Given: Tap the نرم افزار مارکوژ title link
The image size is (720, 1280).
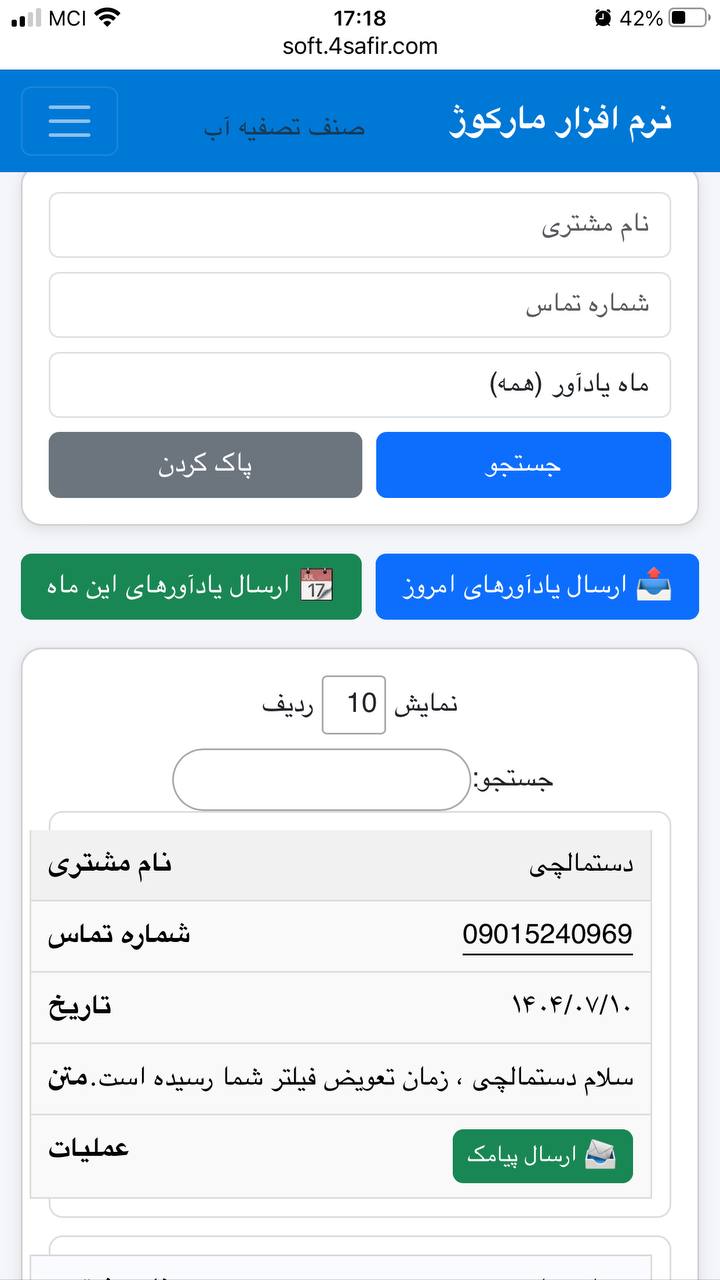Looking at the screenshot, I should (x=560, y=120).
